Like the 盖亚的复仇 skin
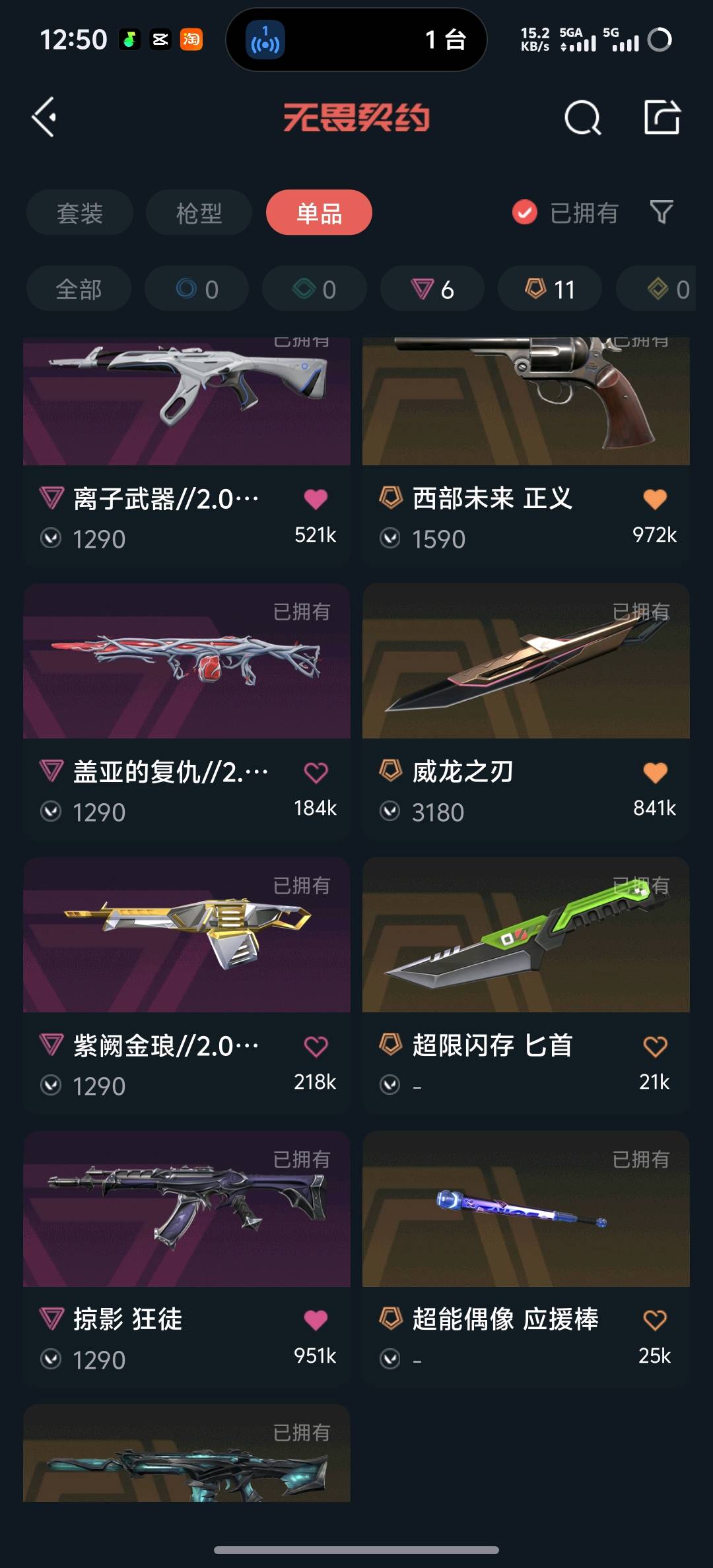This screenshot has height=1568, width=713. tap(316, 772)
